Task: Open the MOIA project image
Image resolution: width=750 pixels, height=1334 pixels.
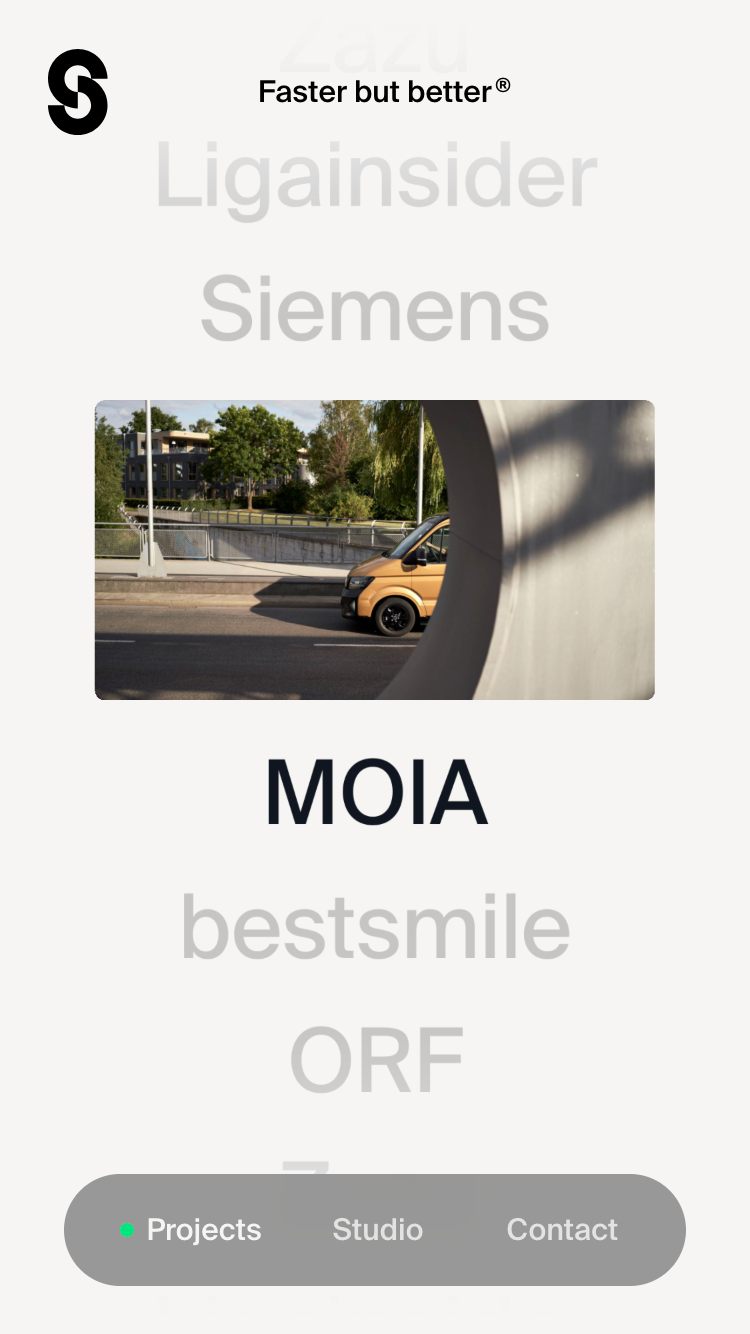Action: click(x=375, y=550)
